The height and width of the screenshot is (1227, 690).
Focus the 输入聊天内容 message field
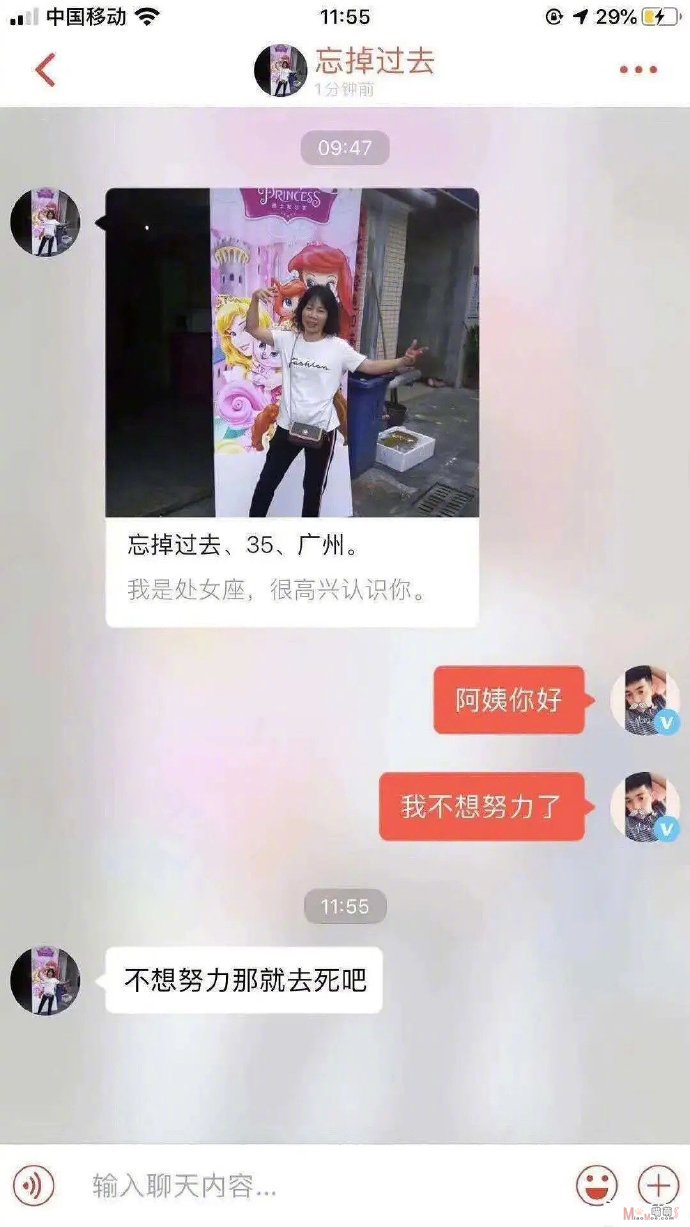point(320,1187)
